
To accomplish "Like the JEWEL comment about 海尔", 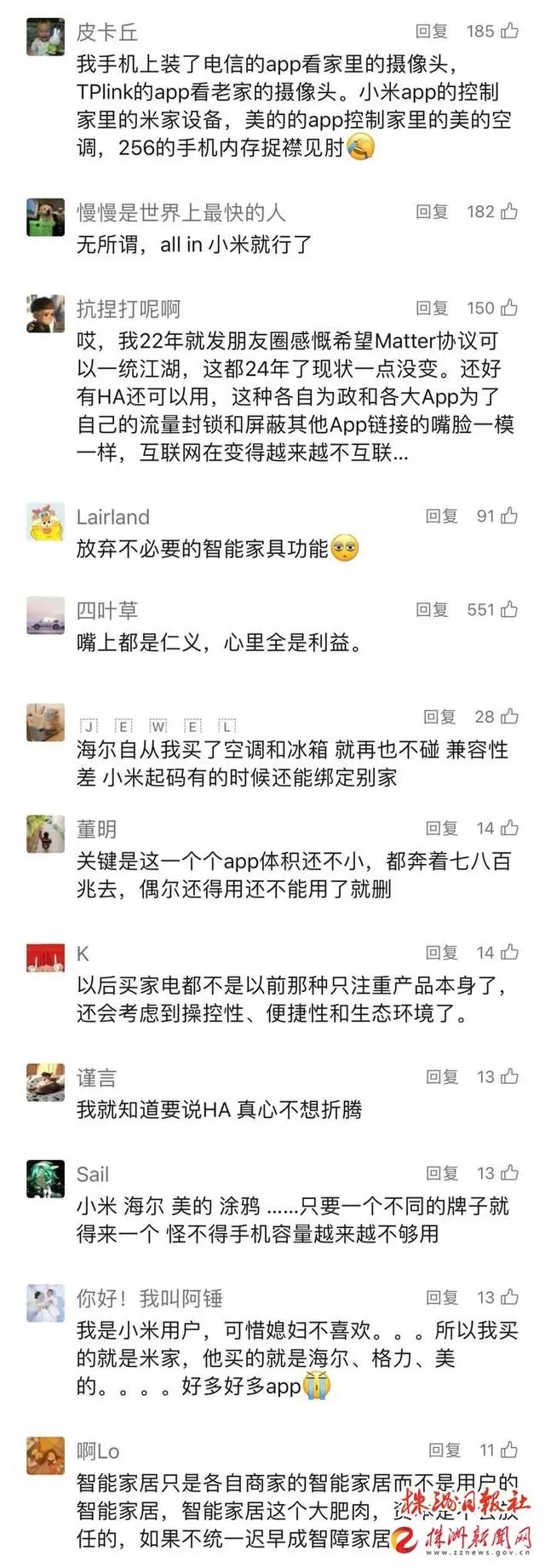I will (x=509, y=717).
